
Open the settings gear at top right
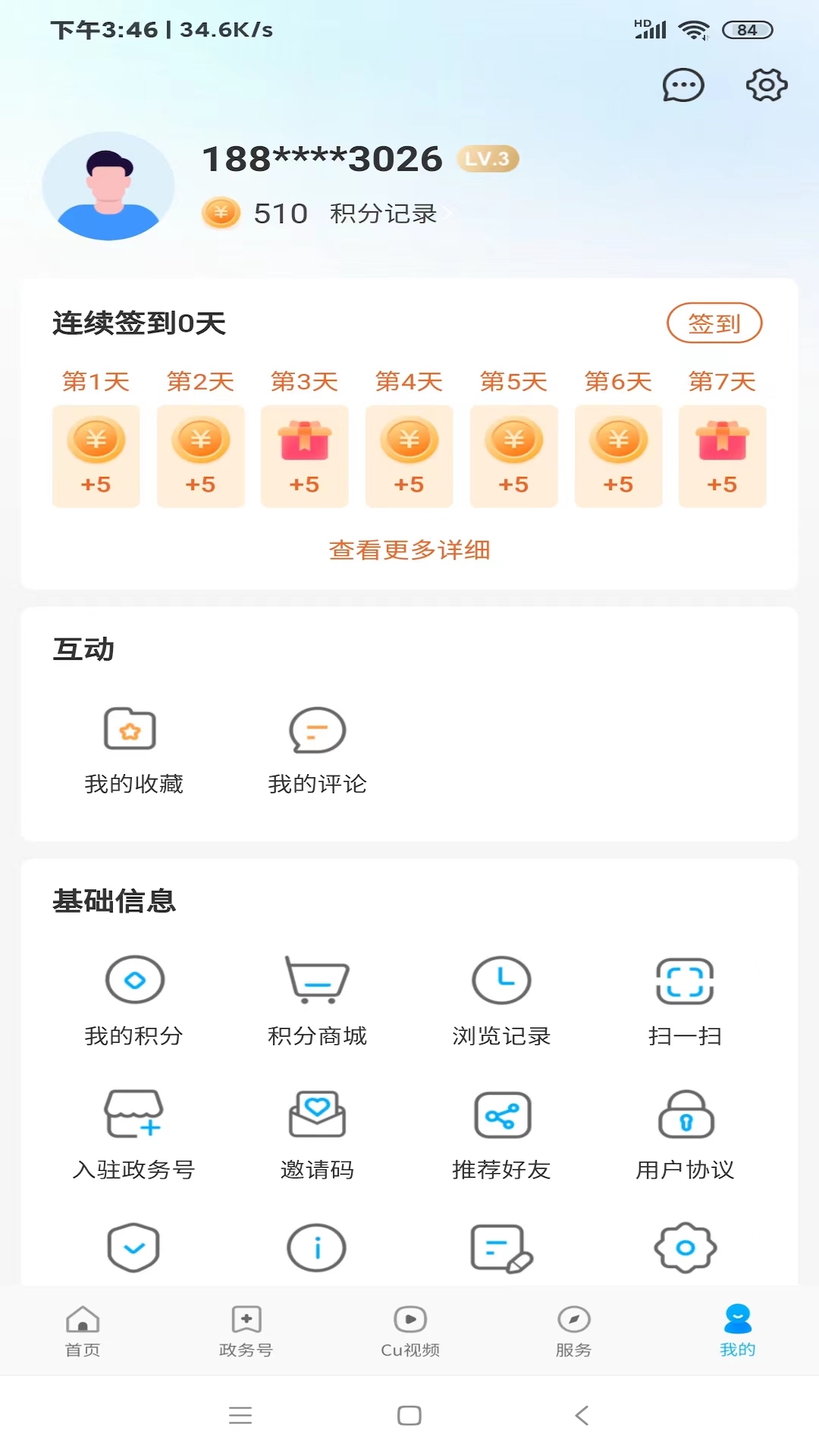coord(766,85)
